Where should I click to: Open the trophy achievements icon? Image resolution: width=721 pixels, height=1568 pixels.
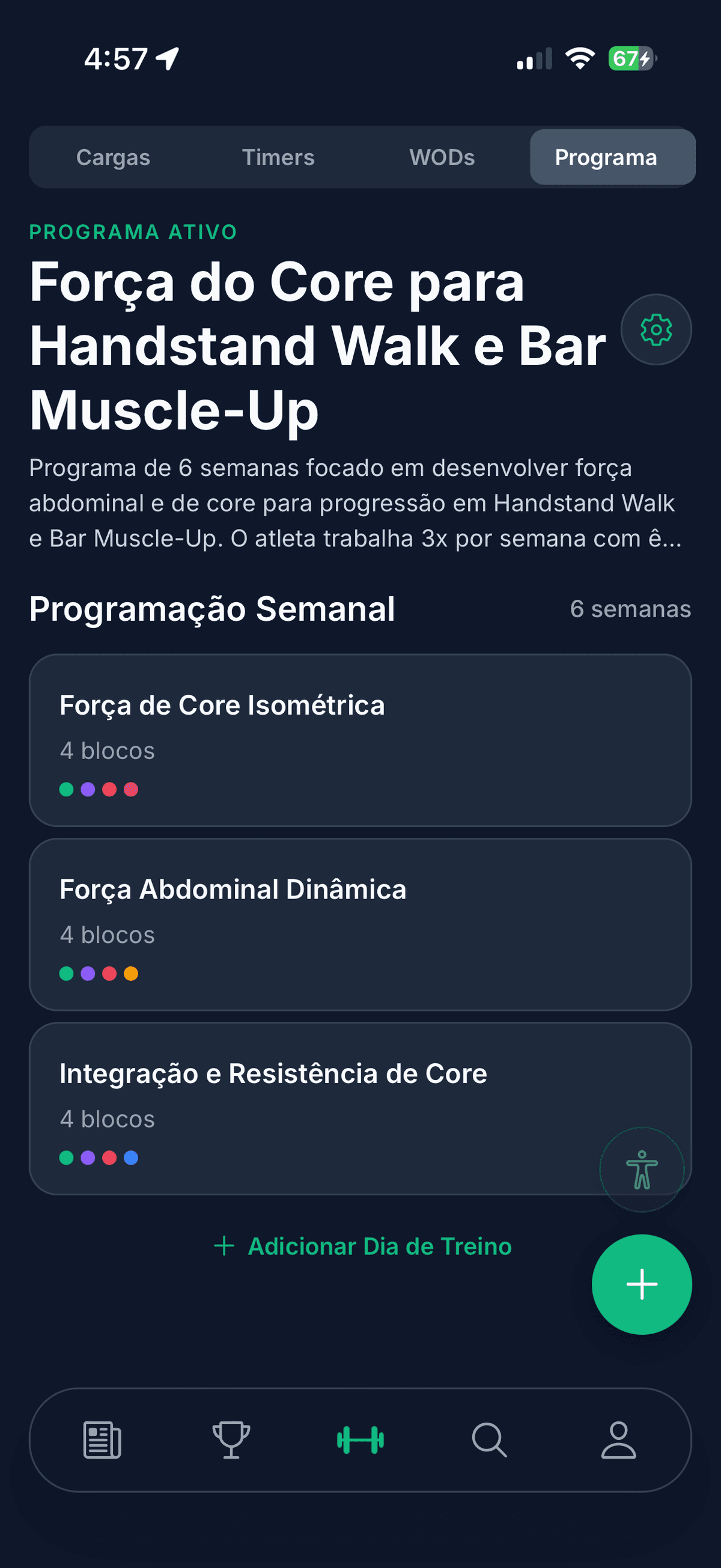(x=232, y=1441)
